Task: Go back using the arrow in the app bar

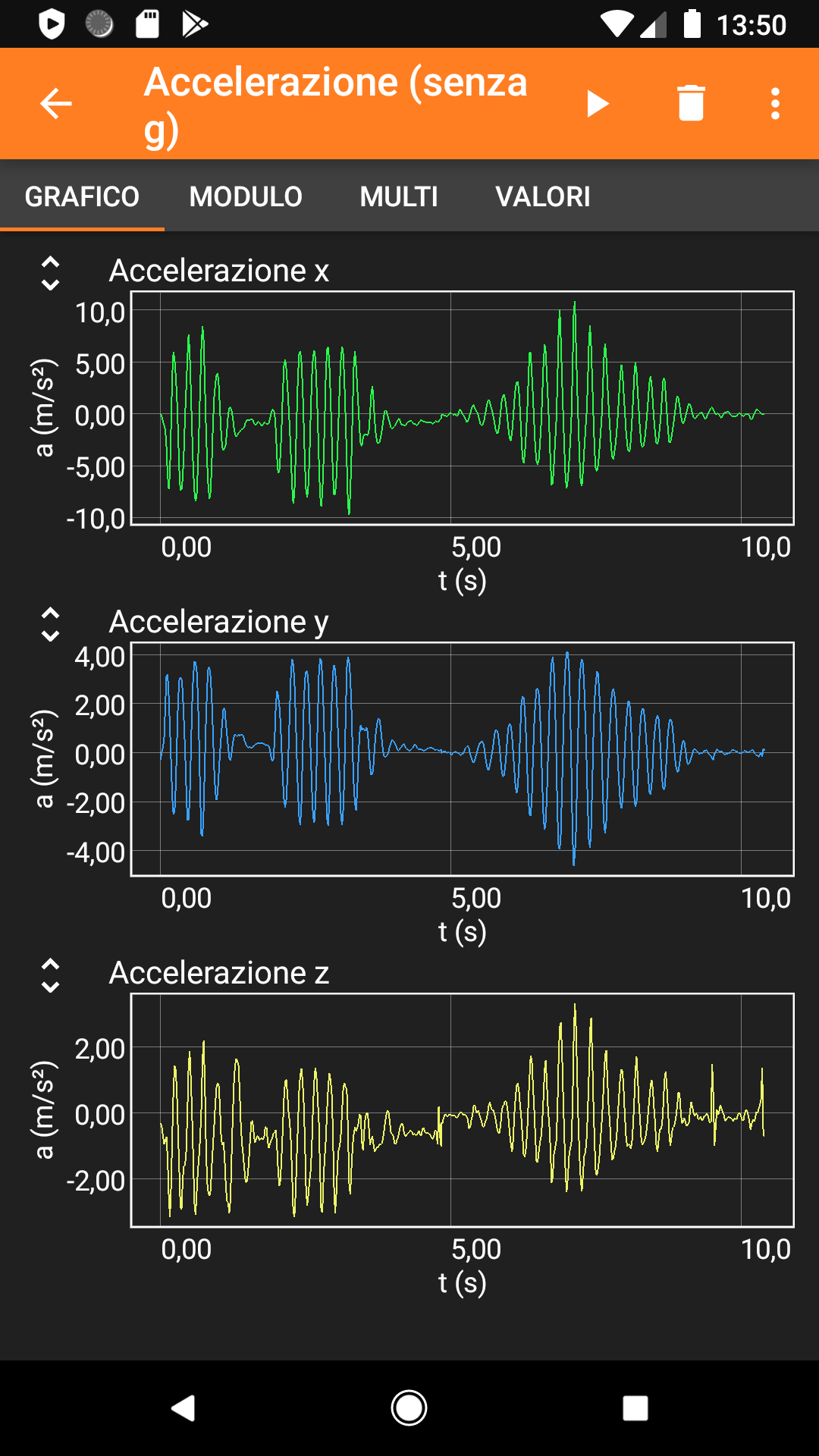Action: (55, 104)
